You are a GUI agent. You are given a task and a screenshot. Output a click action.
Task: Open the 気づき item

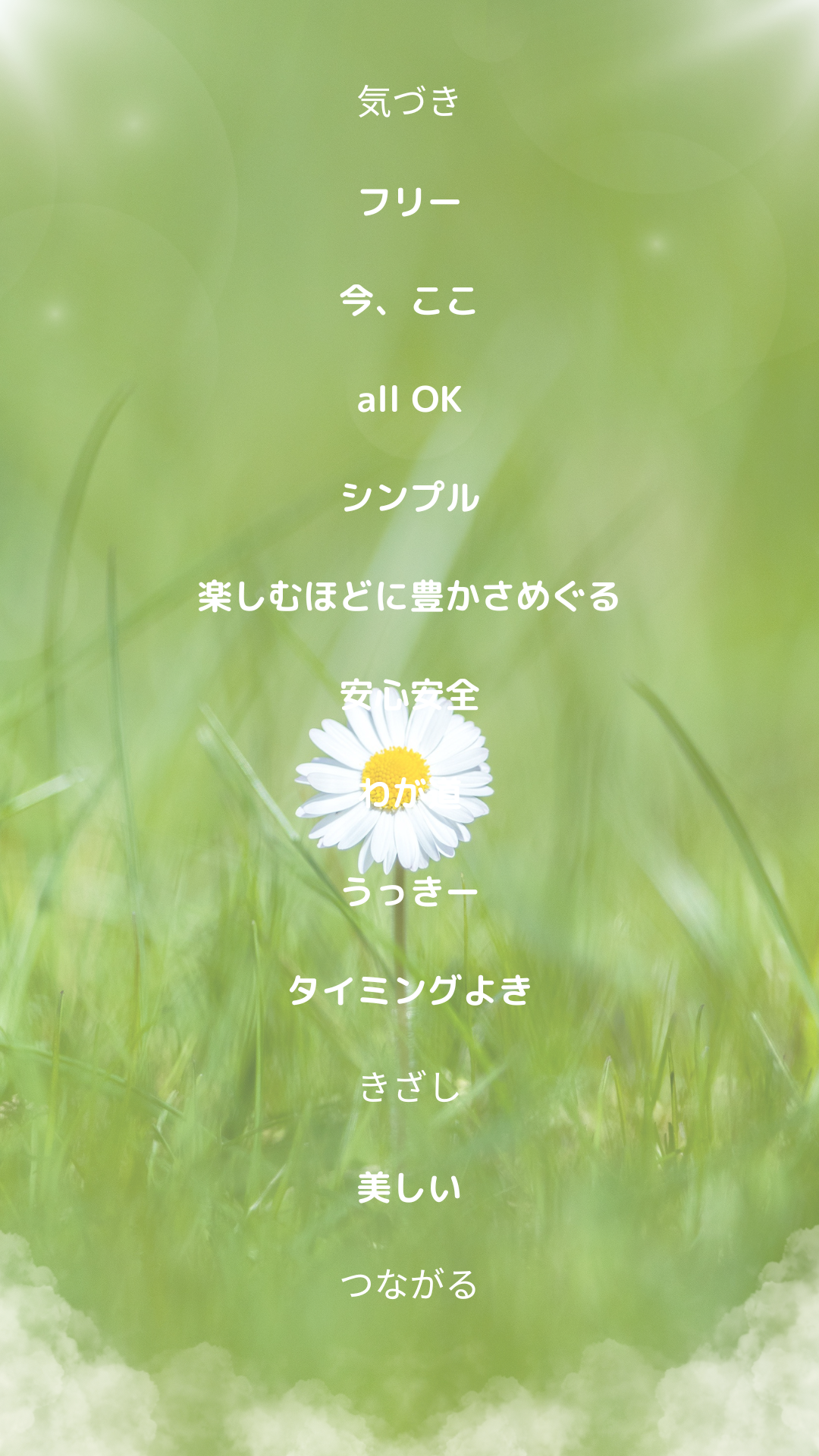tap(409, 102)
